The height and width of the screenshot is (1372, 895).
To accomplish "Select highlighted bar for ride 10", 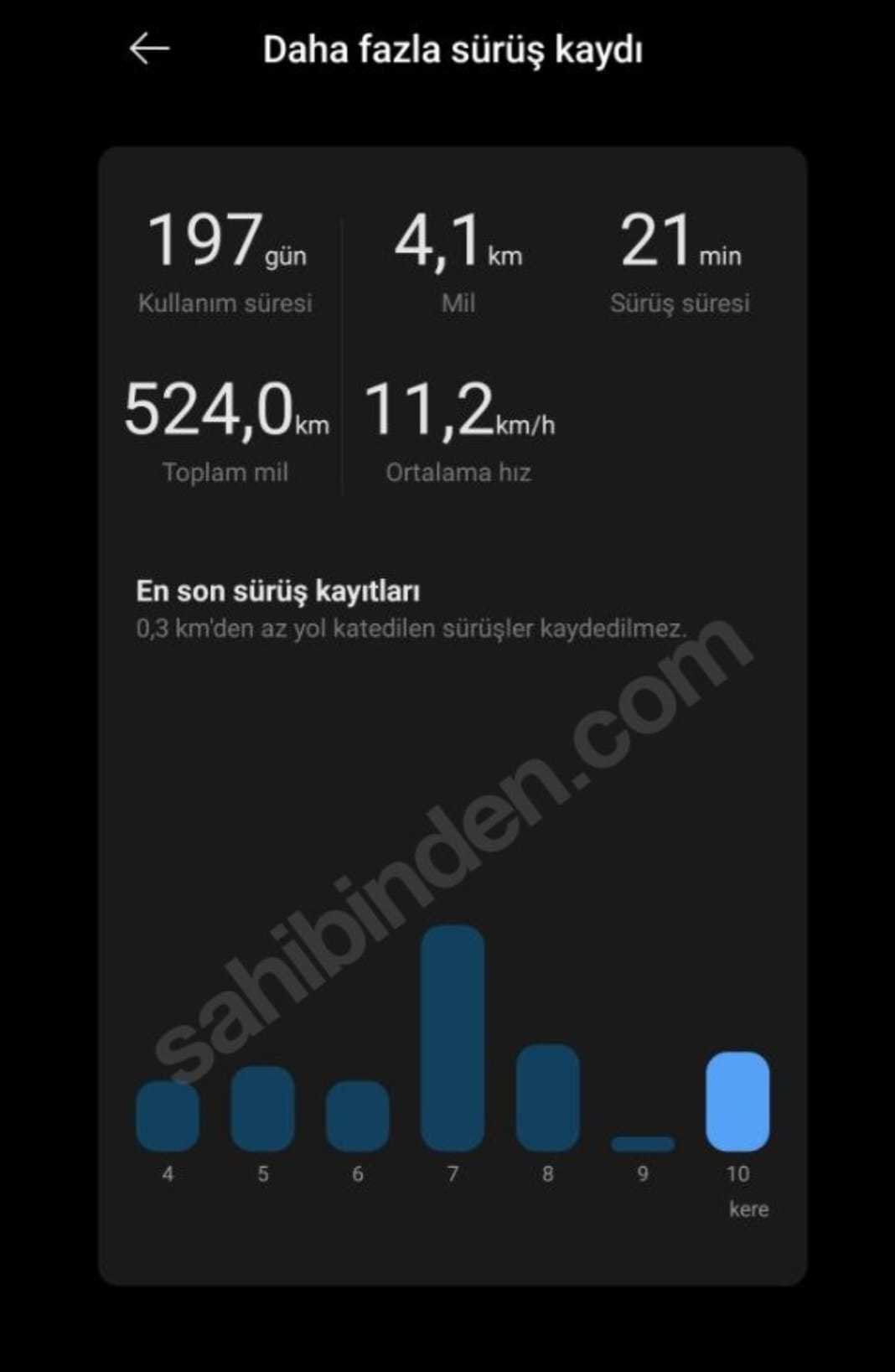I will (x=737, y=1101).
